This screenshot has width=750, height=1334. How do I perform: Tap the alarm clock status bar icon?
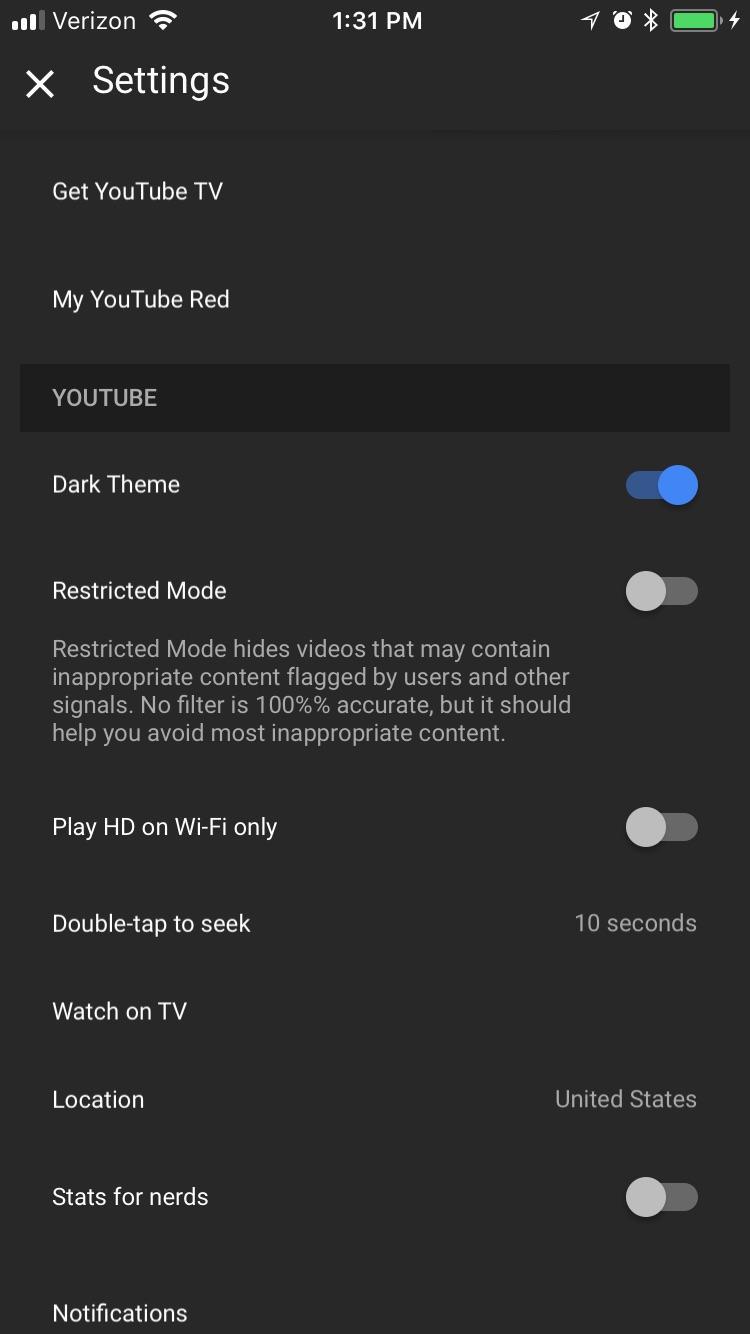click(x=622, y=18)
